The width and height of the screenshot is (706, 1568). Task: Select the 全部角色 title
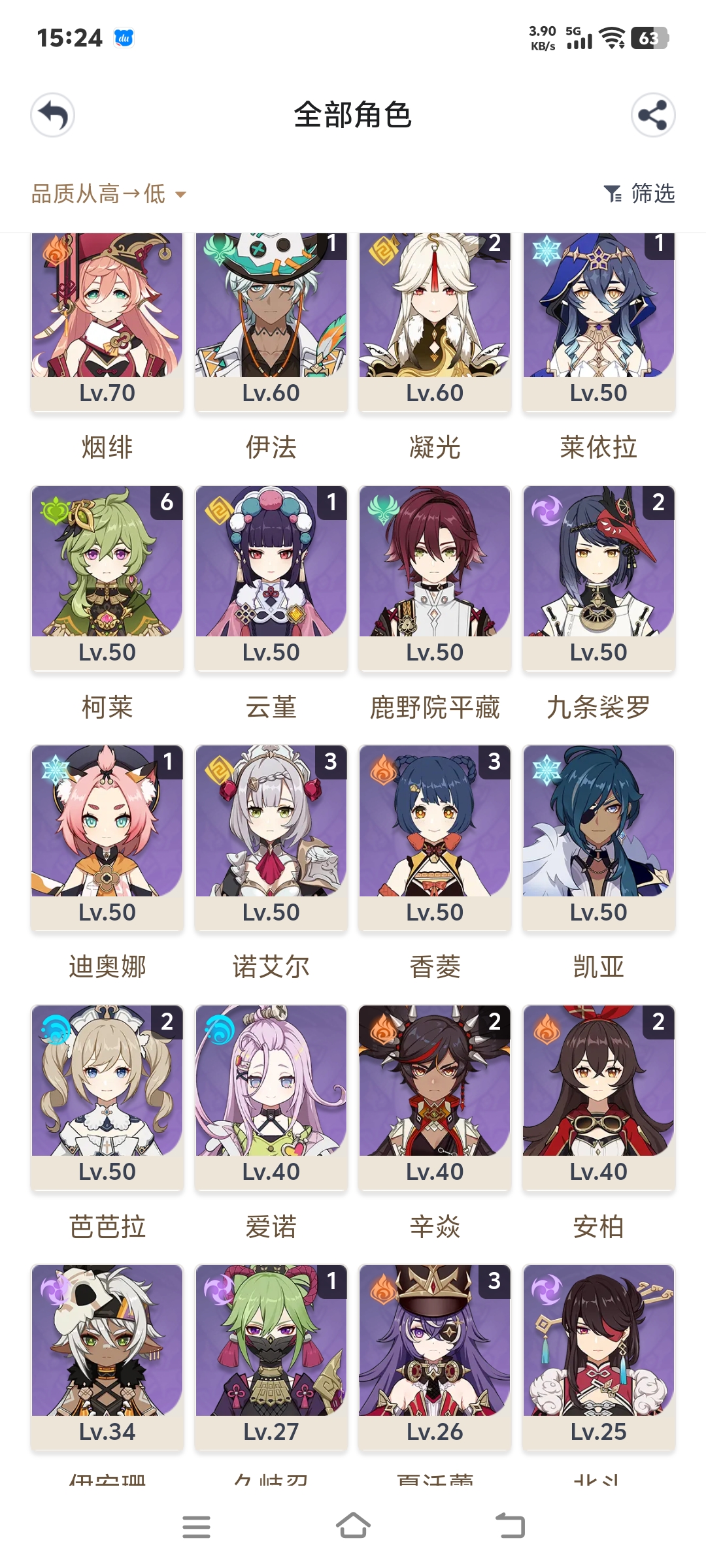(x=353, y=115)
